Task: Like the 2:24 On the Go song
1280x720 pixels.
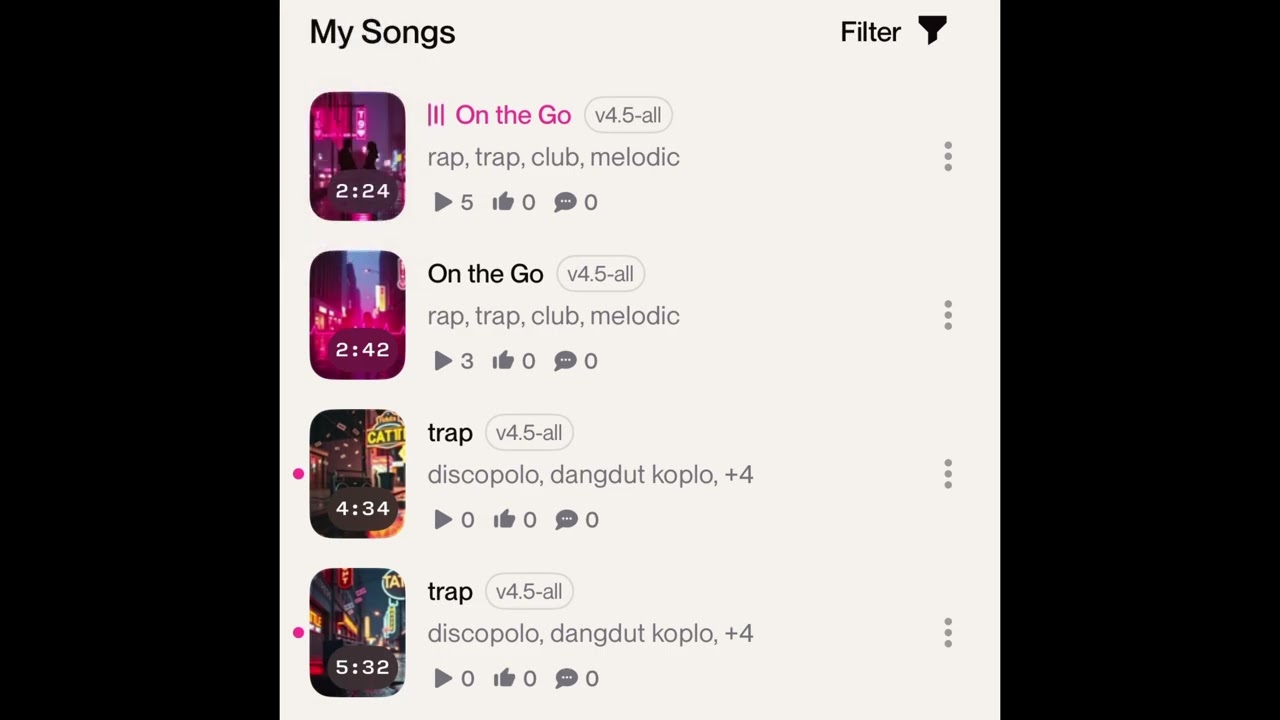Action: pyautogui.click(x=503, y=202)
